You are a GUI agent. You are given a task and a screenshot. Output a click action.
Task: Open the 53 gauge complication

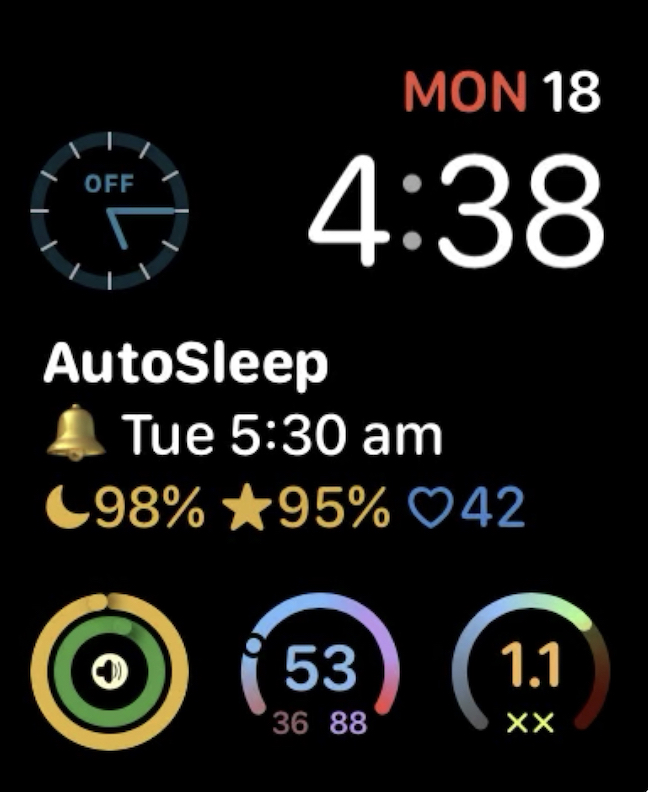click(320, 671)
